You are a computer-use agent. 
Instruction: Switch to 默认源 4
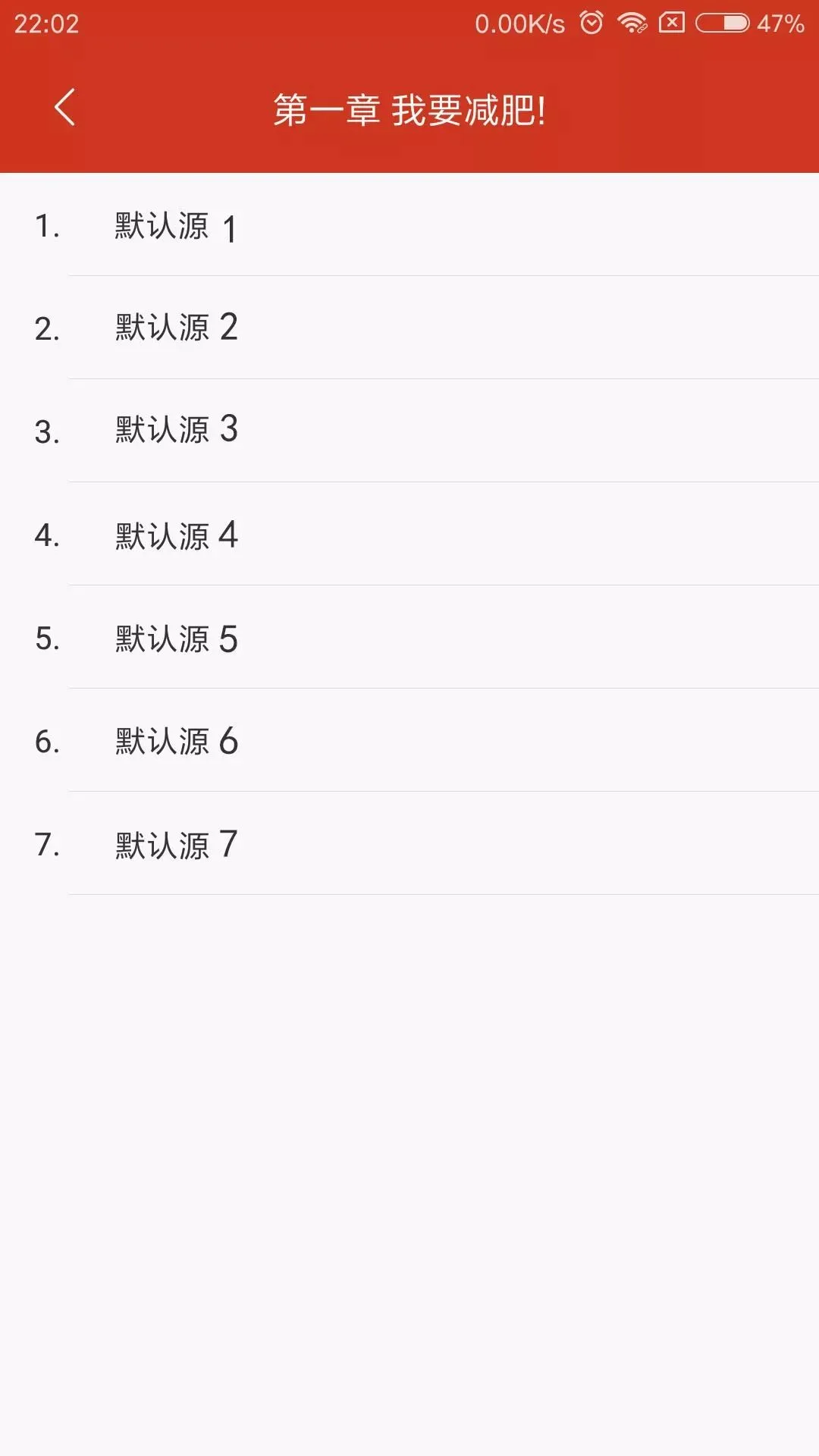[409, 534]
